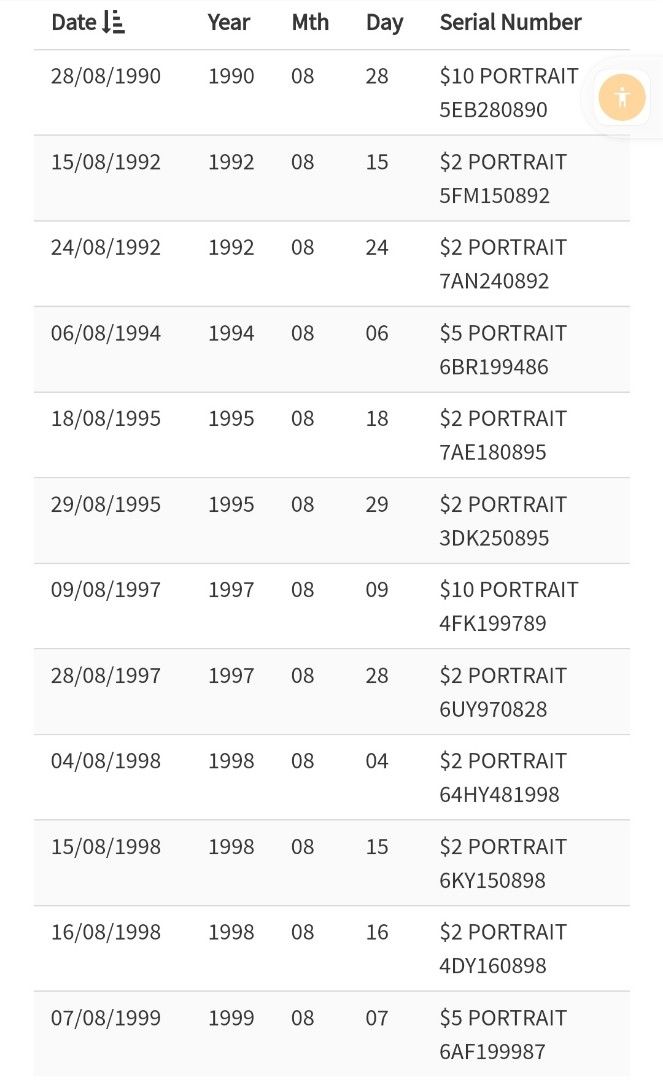Open the accessibility widget button
663x1080 pixels.
(x=622, y=98)
